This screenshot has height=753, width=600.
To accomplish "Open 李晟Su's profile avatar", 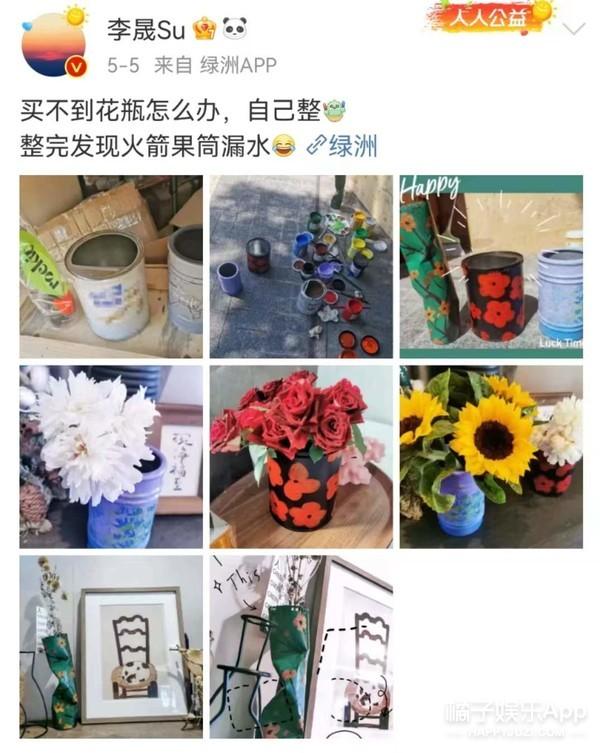I will (53, 44).
